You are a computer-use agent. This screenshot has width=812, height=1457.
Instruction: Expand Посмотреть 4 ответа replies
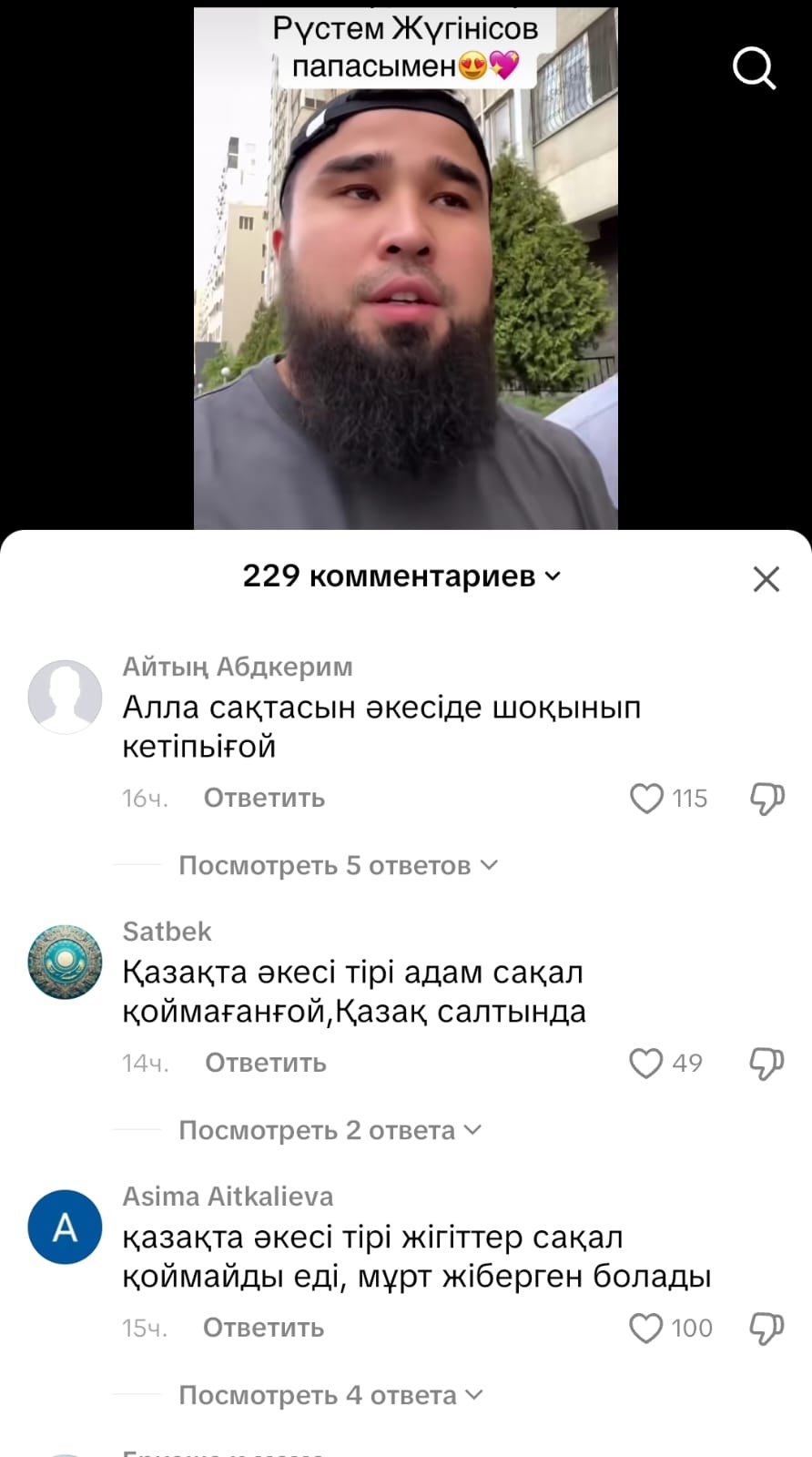tap(330, 1395)
